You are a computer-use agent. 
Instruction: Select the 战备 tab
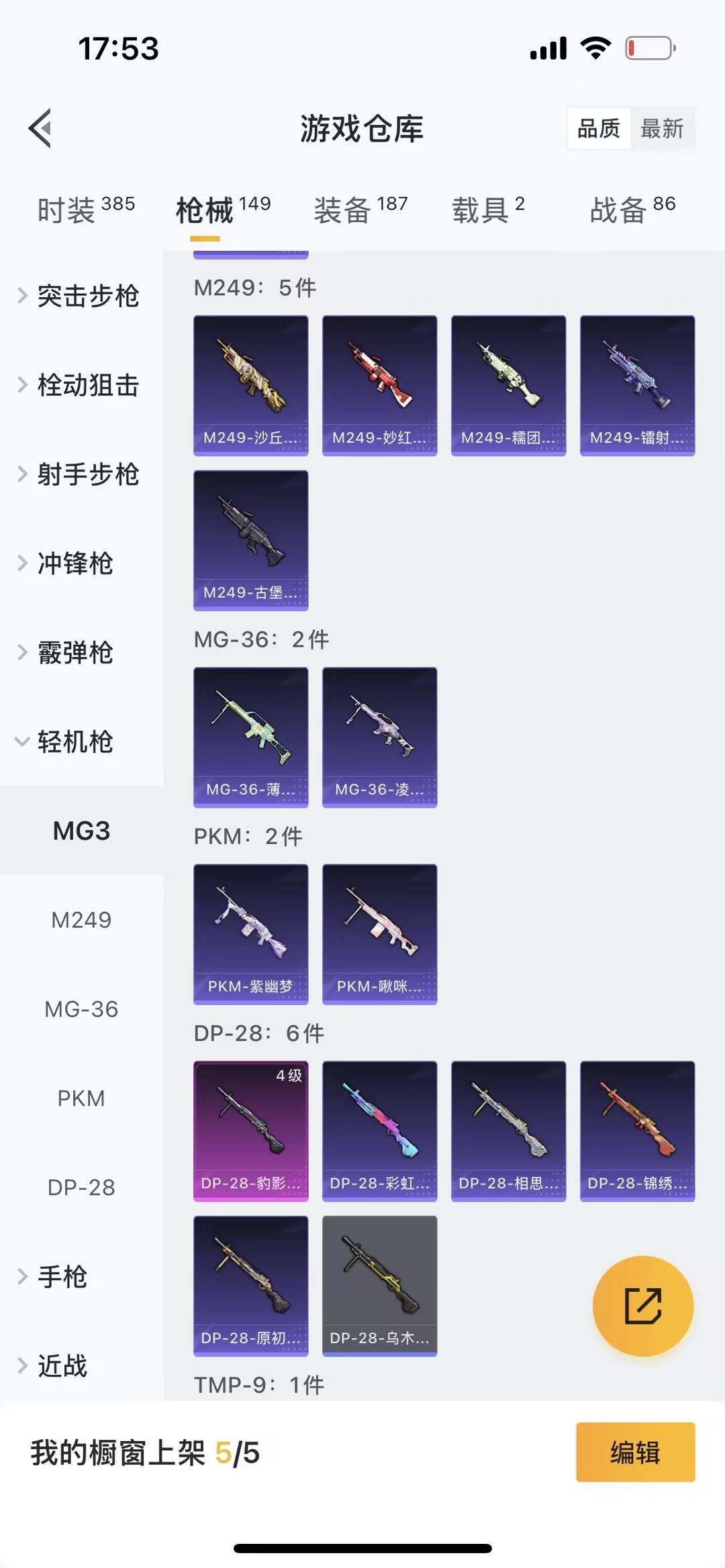(632, 210)
